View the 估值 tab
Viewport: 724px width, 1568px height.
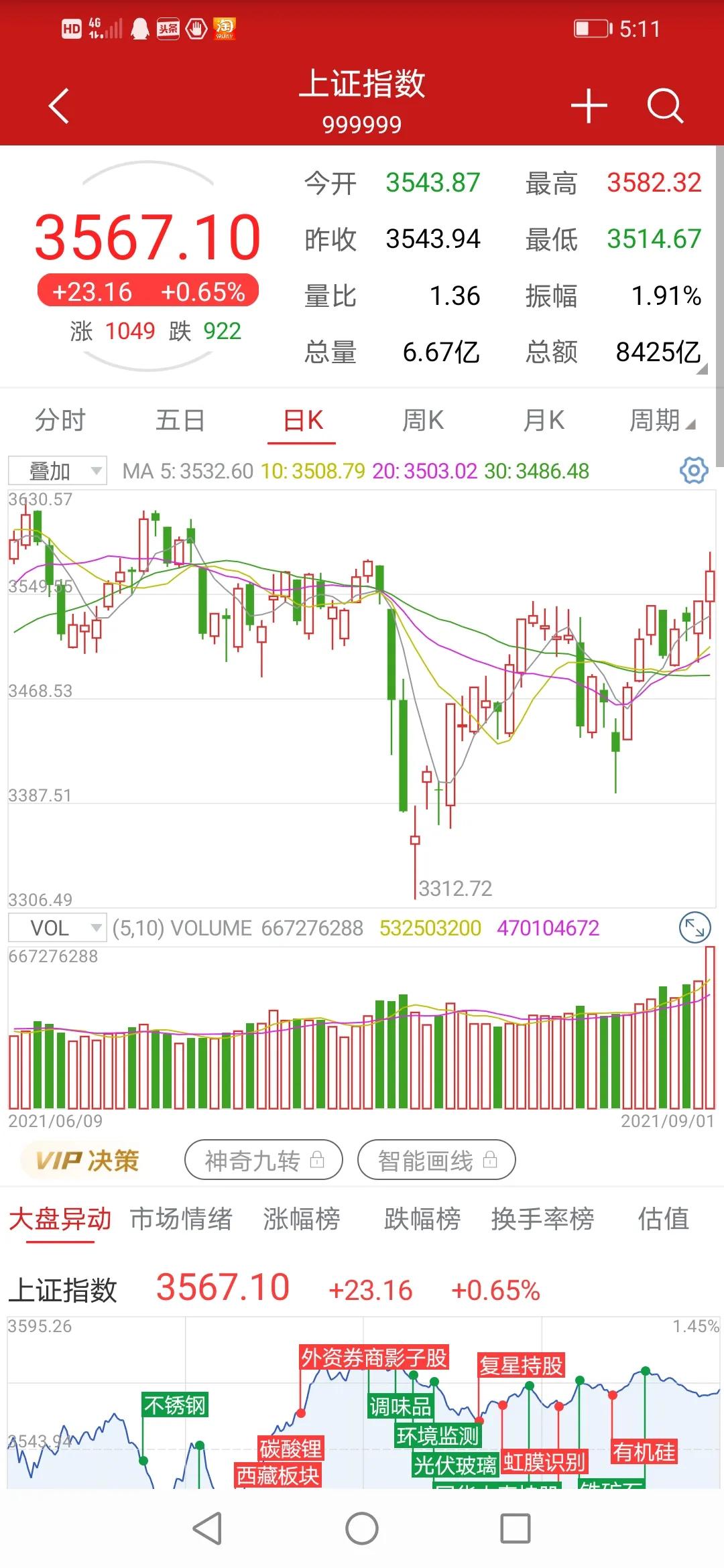[663, 1219]
